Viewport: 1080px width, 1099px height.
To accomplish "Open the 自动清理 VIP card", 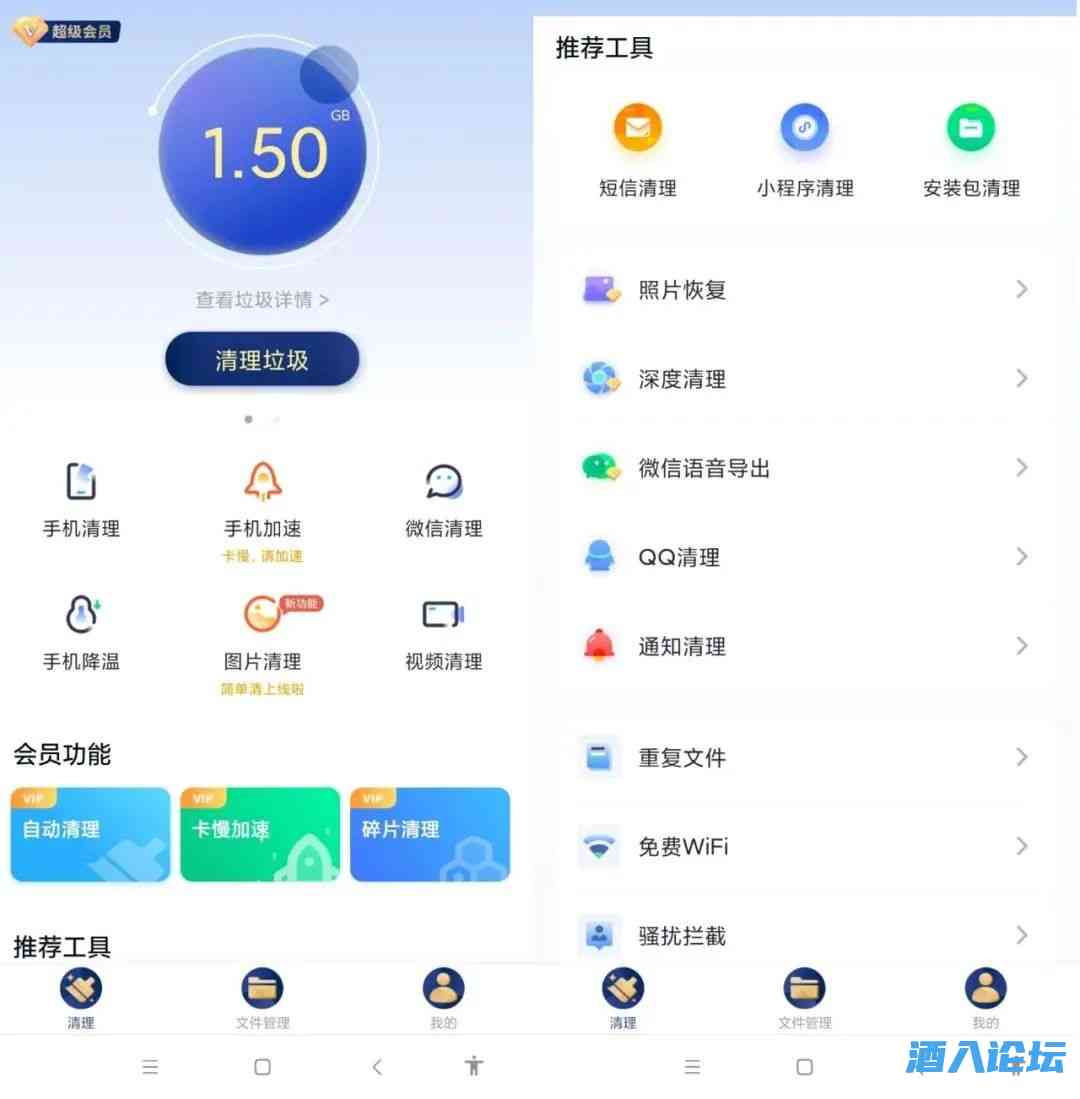I will click(x=90, y=834).
